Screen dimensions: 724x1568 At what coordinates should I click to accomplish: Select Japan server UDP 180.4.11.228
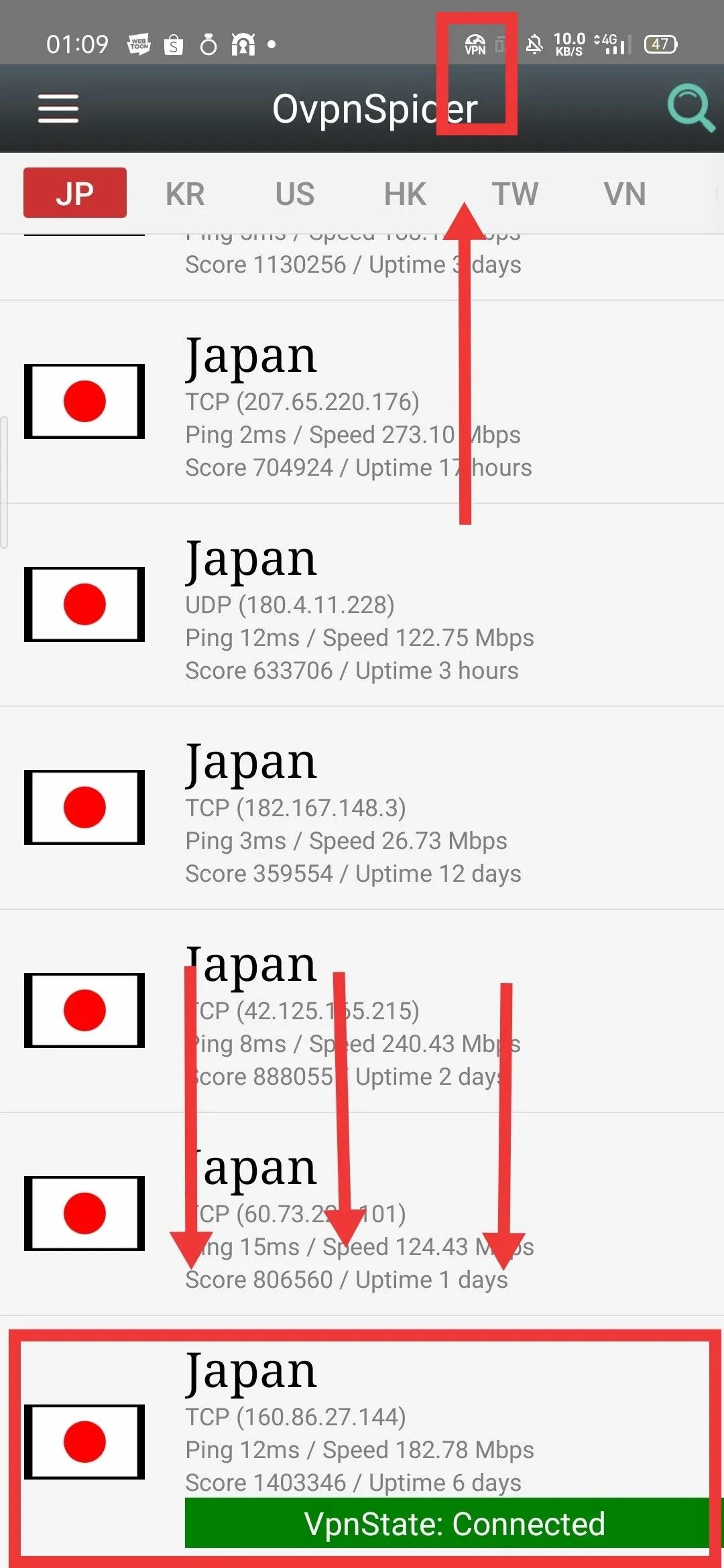362,605
